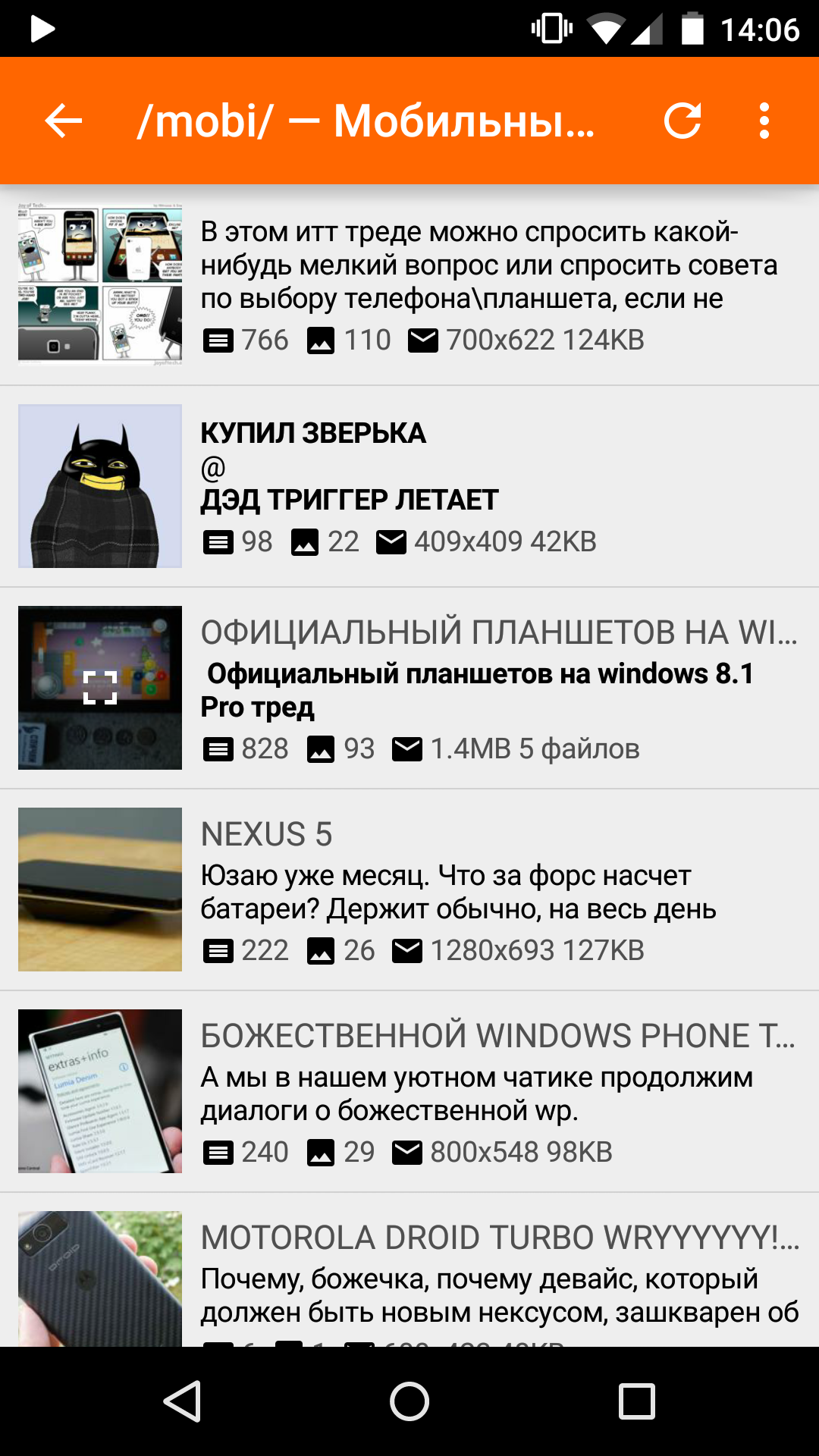819x1456 pixels.
Task: Open the three-dot overflow menu
Action: click(764, 121)
